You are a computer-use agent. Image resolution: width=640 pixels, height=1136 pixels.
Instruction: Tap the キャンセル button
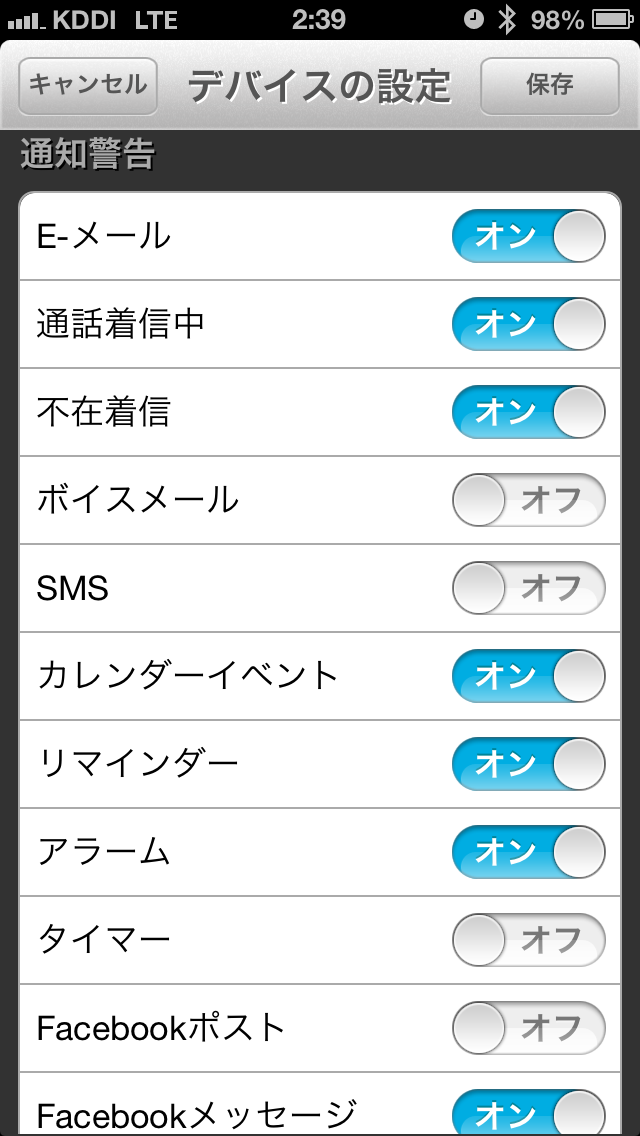tap(88, 84)
